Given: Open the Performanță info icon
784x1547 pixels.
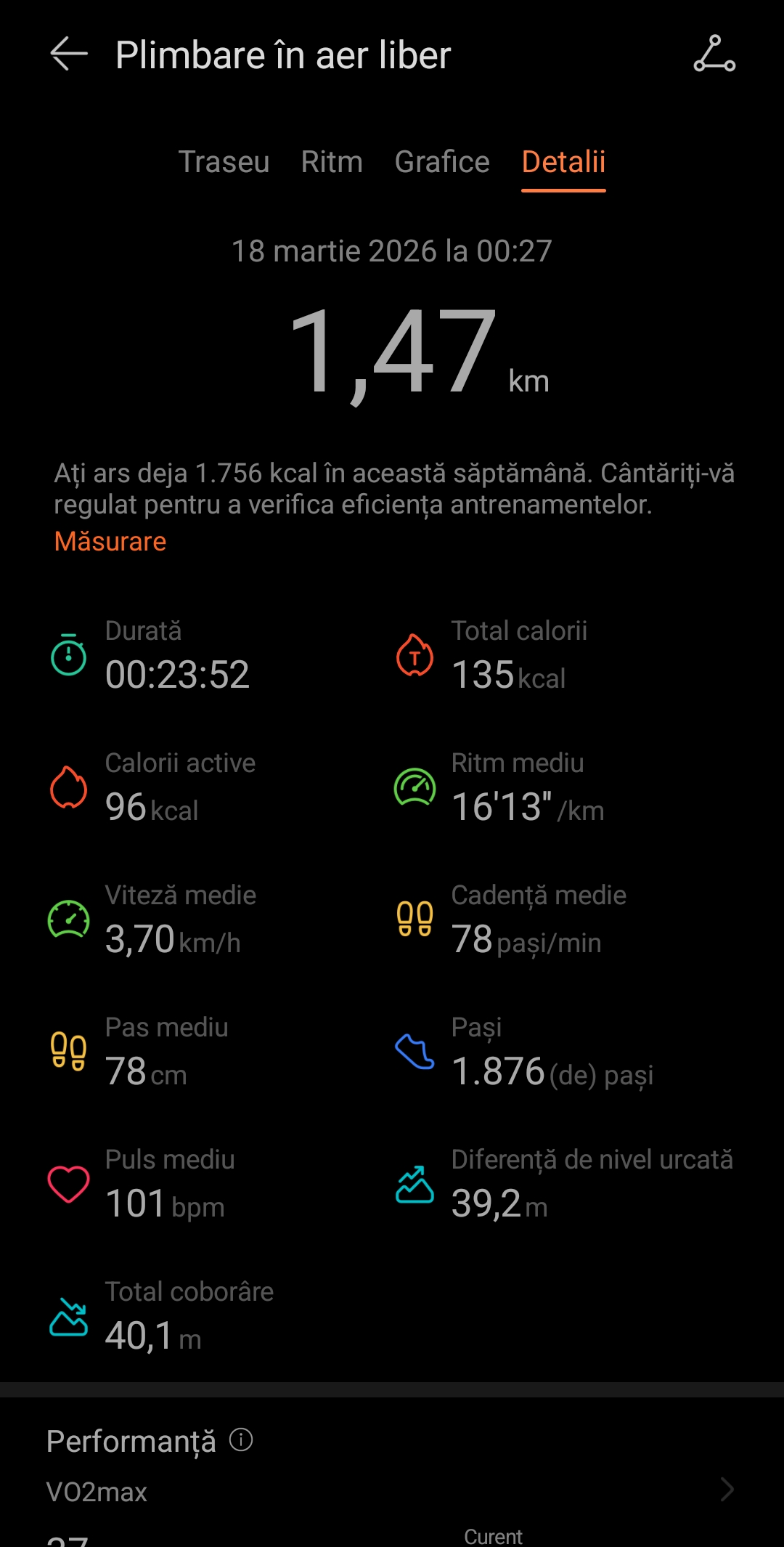Looking at the screenshot, I should [x=241, y=1440].
